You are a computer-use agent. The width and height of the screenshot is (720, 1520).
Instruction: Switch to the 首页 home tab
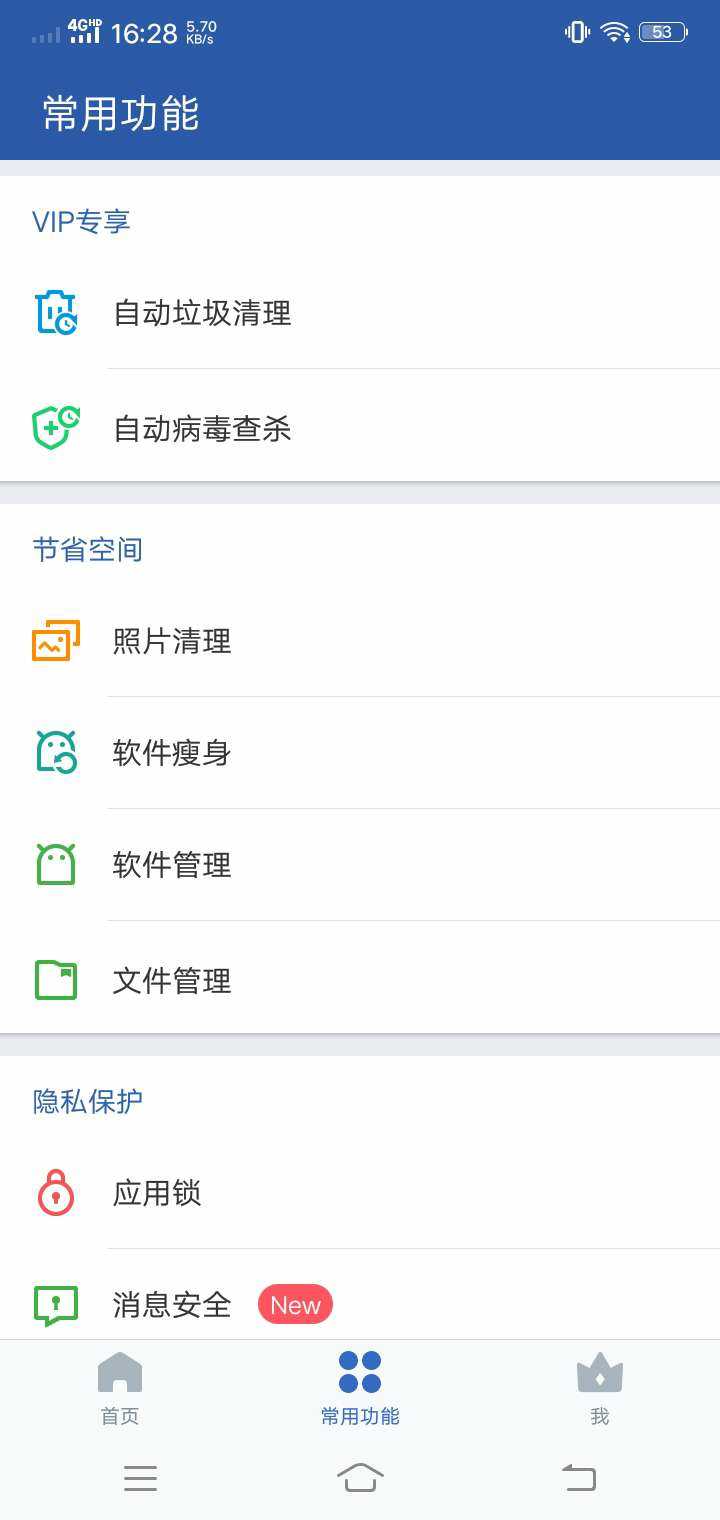[x=120, y=1387]
